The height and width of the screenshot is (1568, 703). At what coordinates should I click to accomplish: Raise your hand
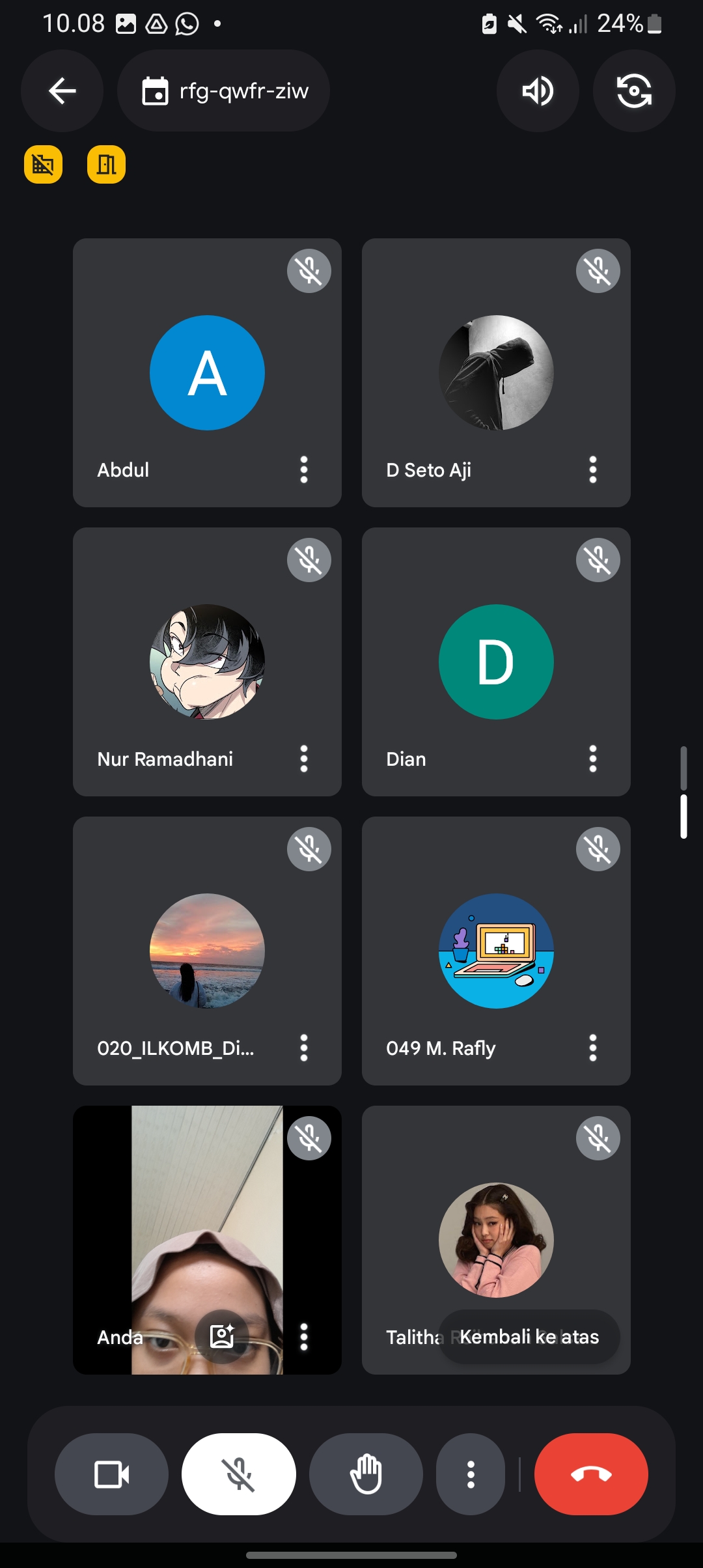click(366, 1474)
